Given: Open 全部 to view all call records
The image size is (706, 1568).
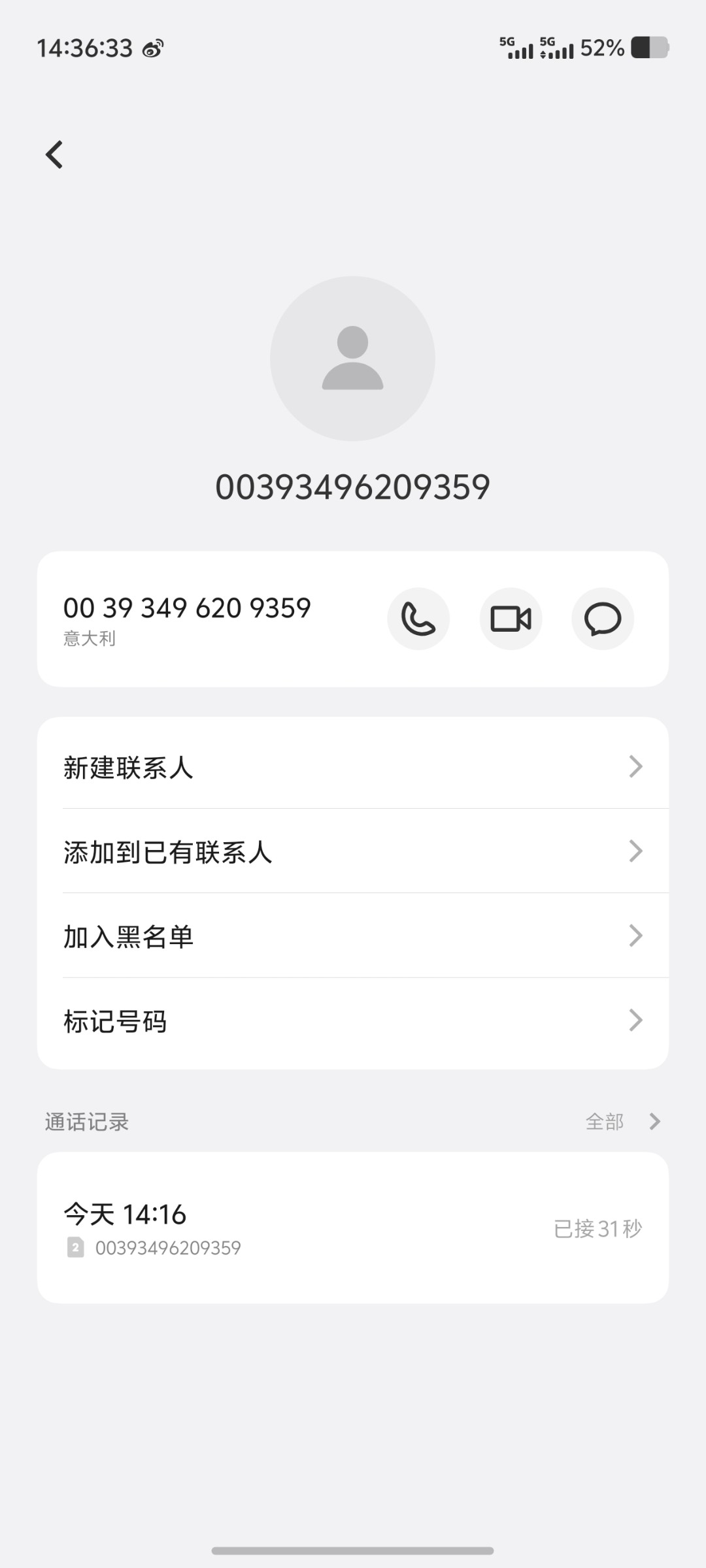Looking at the screenshot, I should 605,1121.
